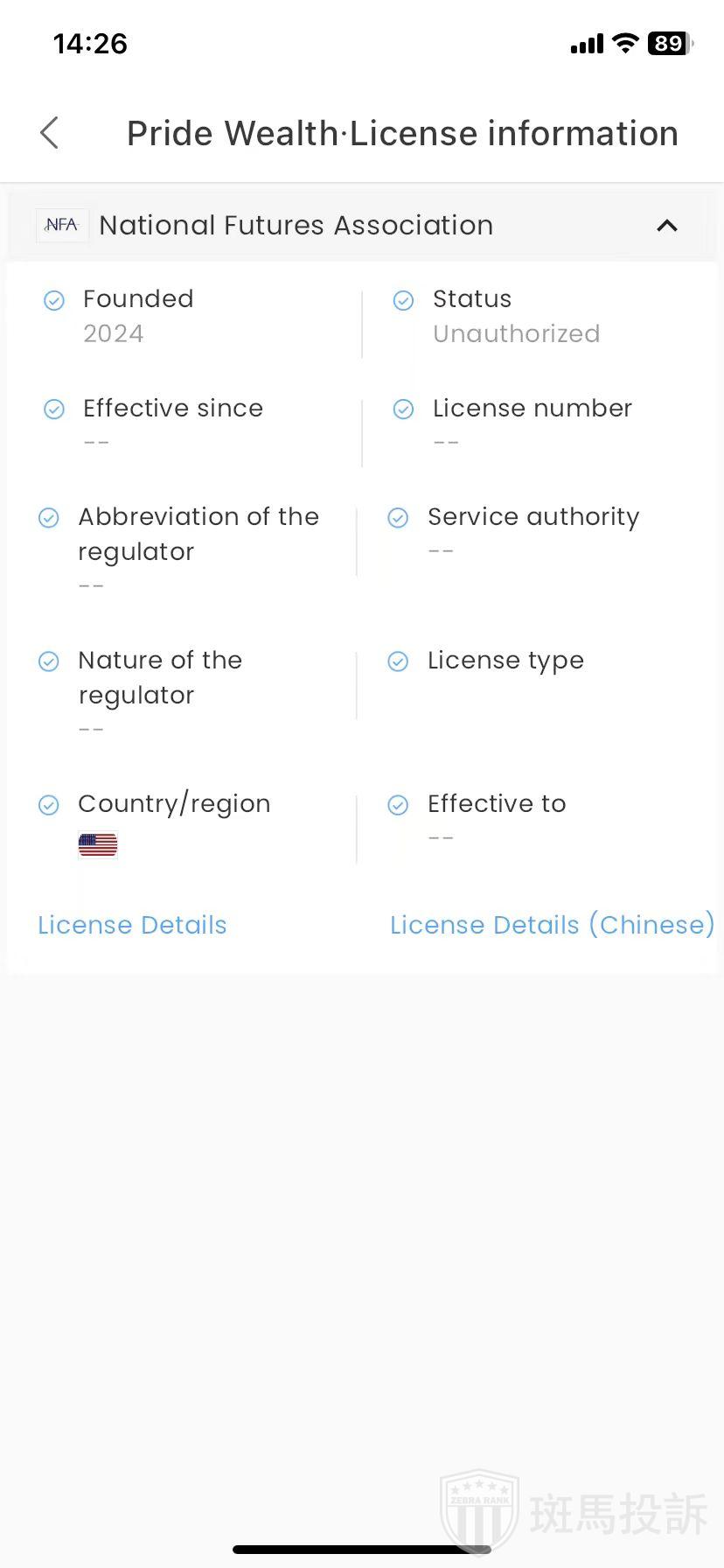Go back from License information

coord(50,133)
